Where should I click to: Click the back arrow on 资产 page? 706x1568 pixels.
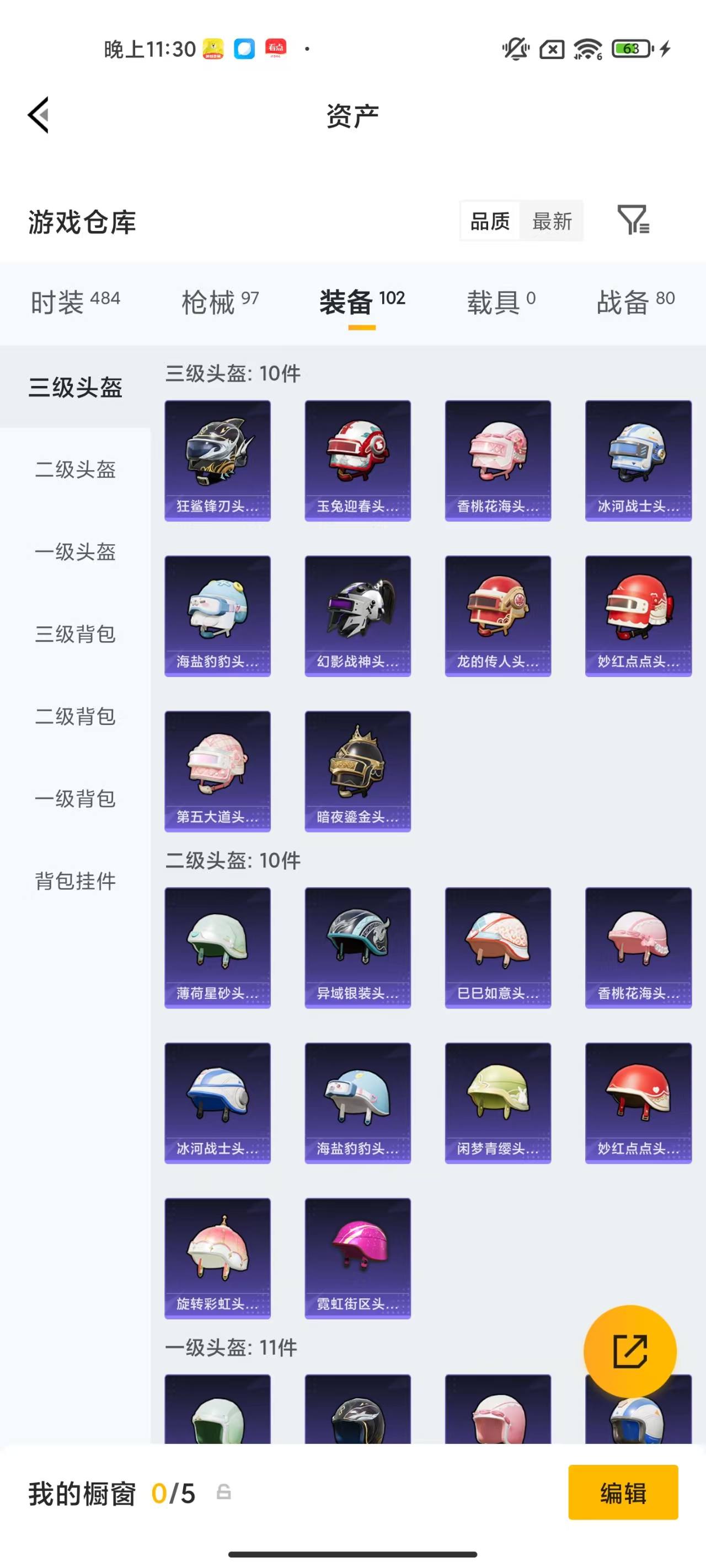pos(38,116)
